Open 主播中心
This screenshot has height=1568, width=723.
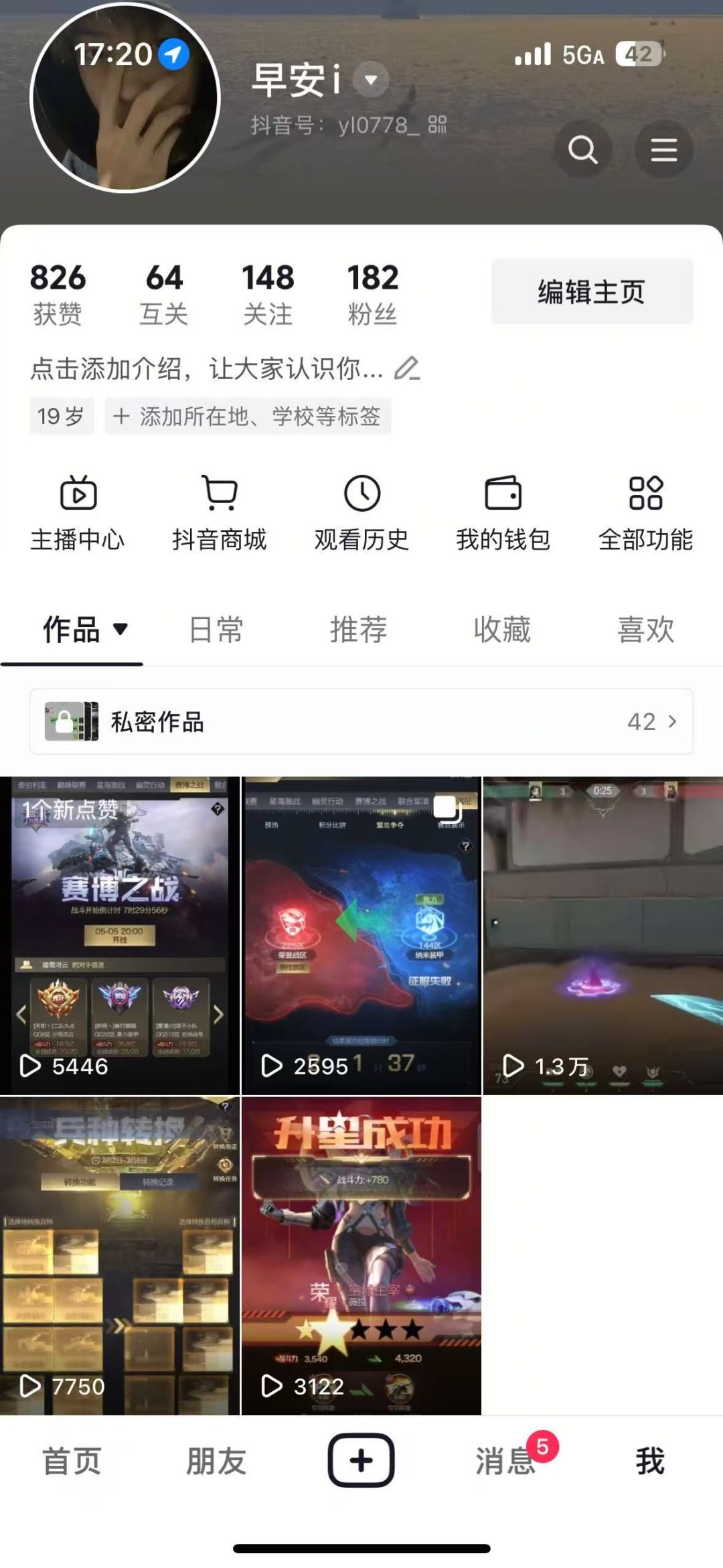pyautogui.click(x=78, y=513)
